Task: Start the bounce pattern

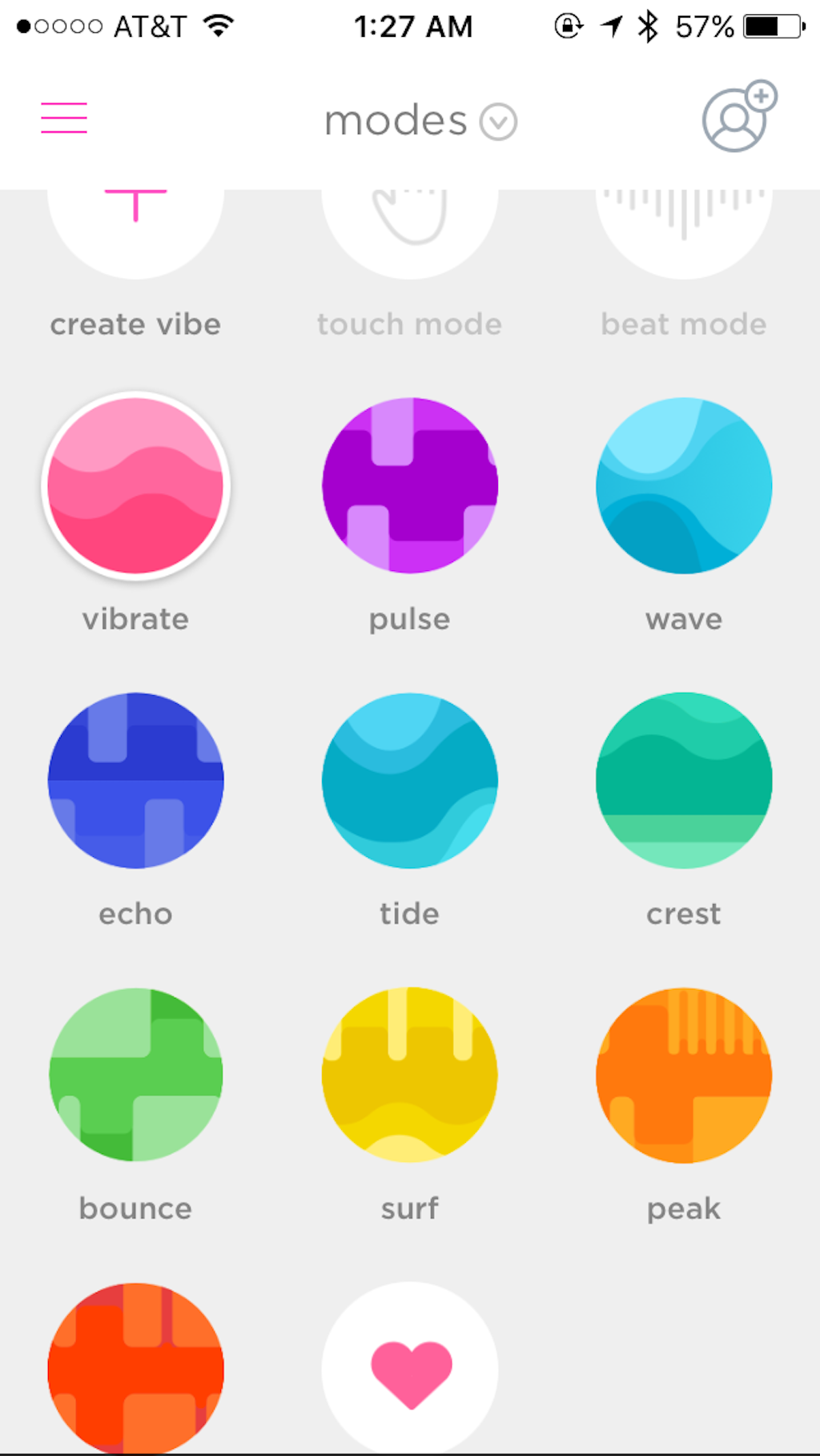Action: 135,1075
